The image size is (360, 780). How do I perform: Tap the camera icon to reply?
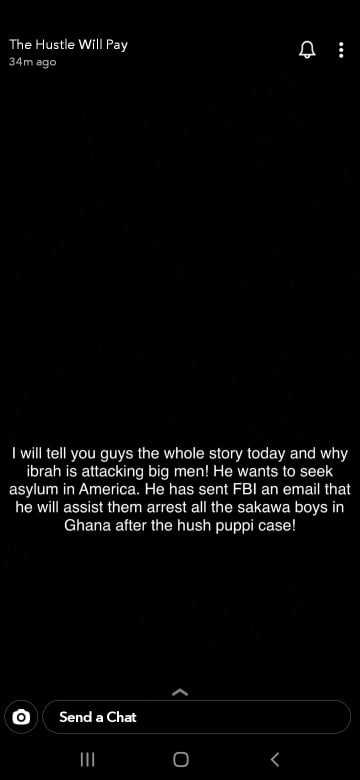pyautogui.click(x=21, y=717)
